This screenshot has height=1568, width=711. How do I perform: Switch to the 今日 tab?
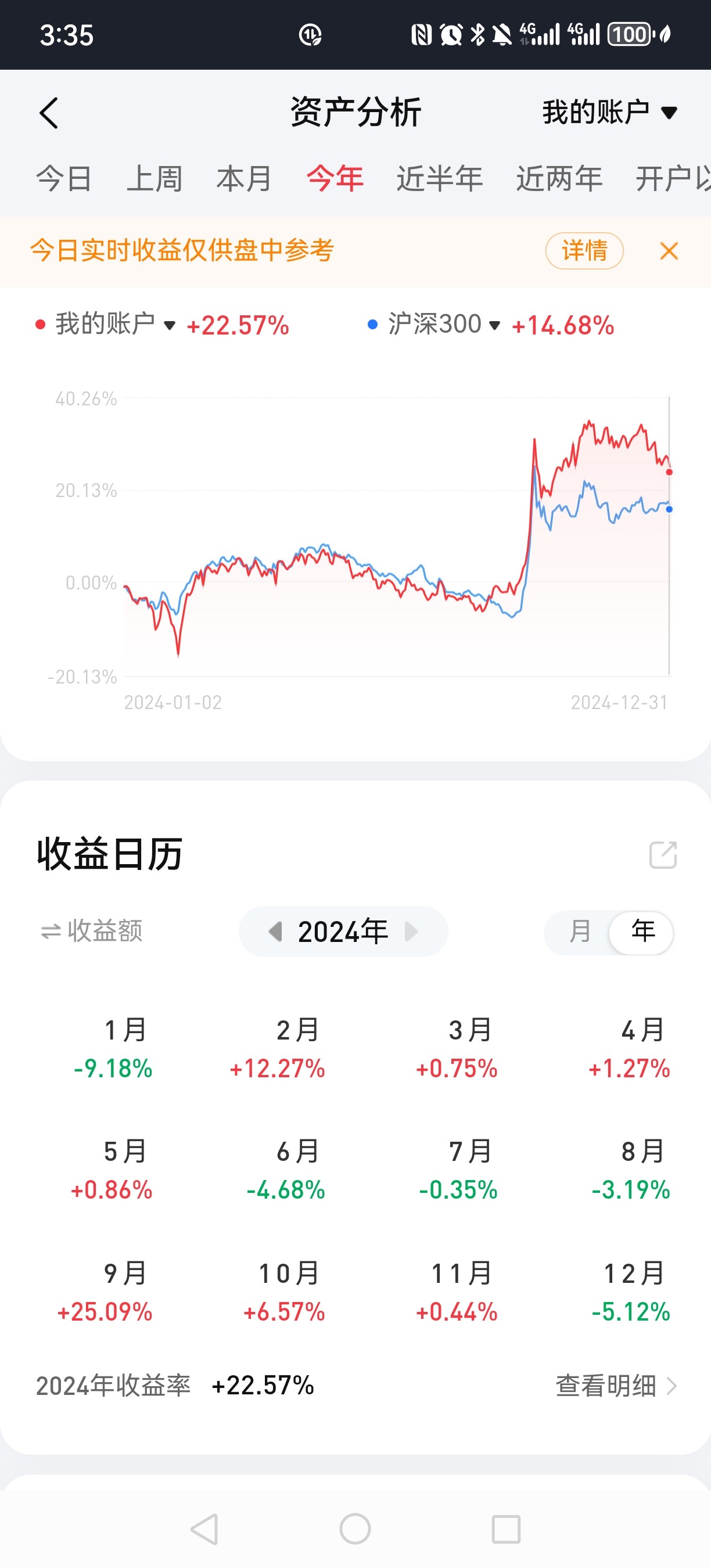(63, 179)
